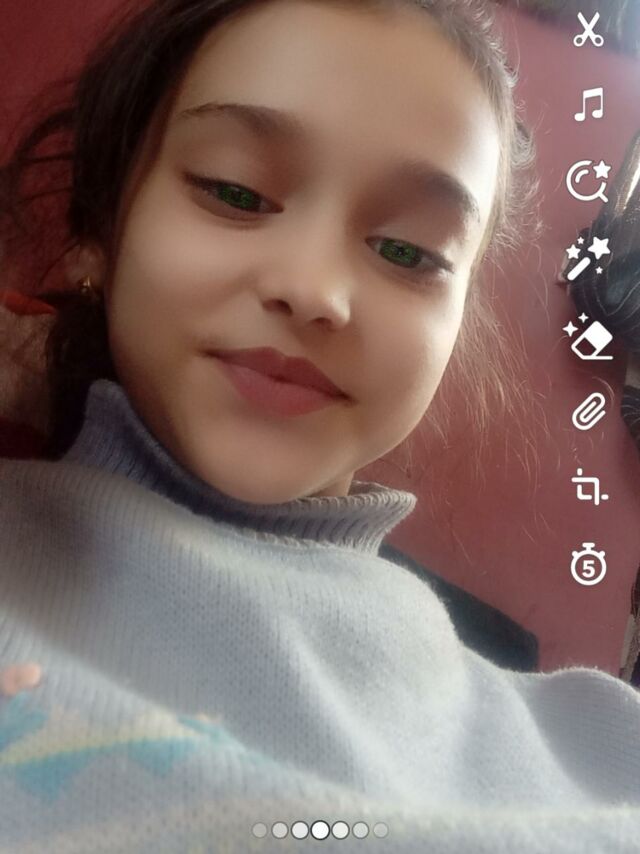Image resolution: width=640 pixels, height=854 pixels.
Task: Open the scissors sticker cutout tool
Action: 588,29
